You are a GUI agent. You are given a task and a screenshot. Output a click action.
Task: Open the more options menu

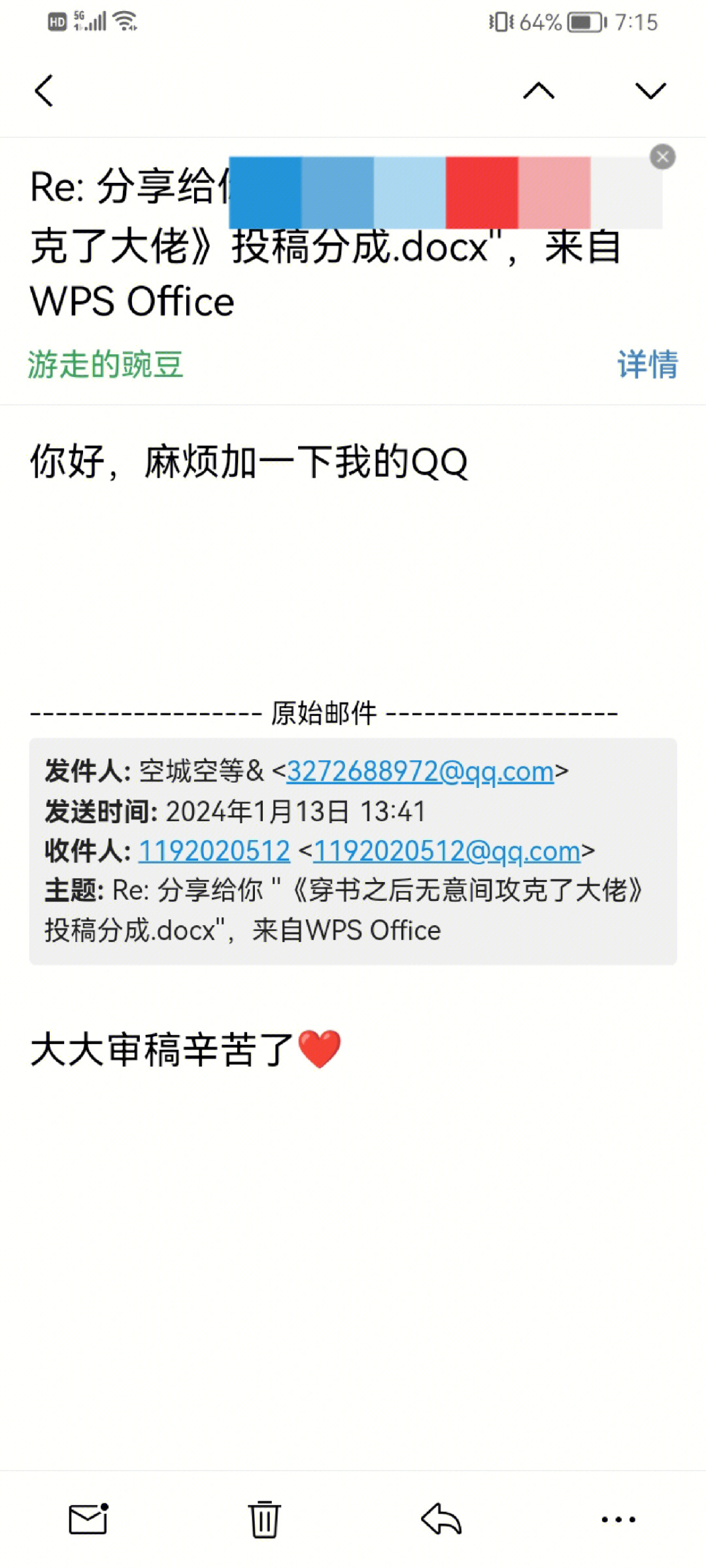[618, 1520]
